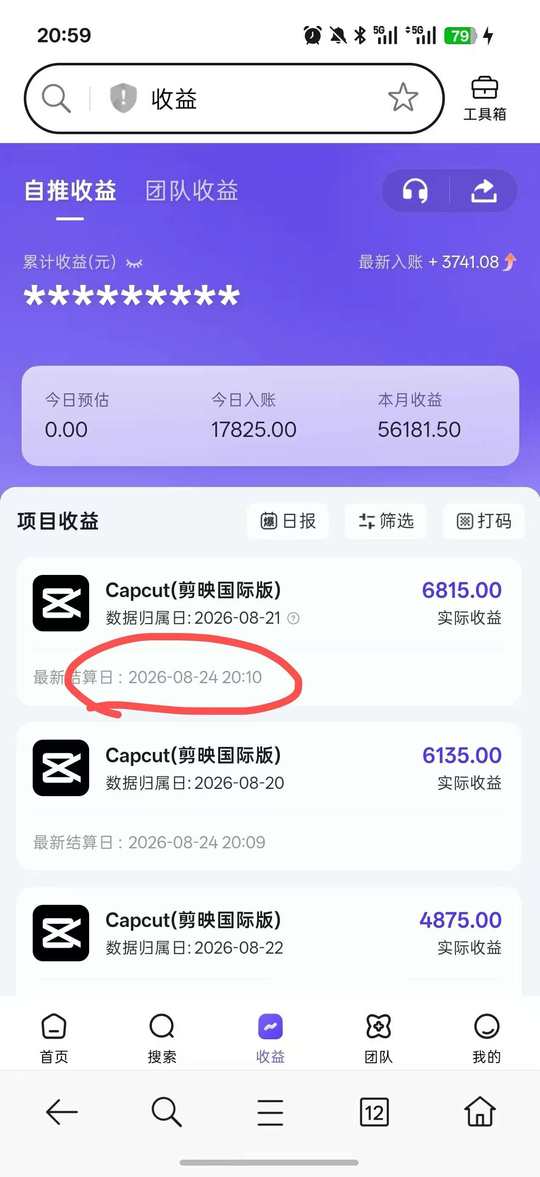Open the Capcut card dated 2026-08-22
The height and width of the screenshot is (1177, 540).
tap(269, 942)
